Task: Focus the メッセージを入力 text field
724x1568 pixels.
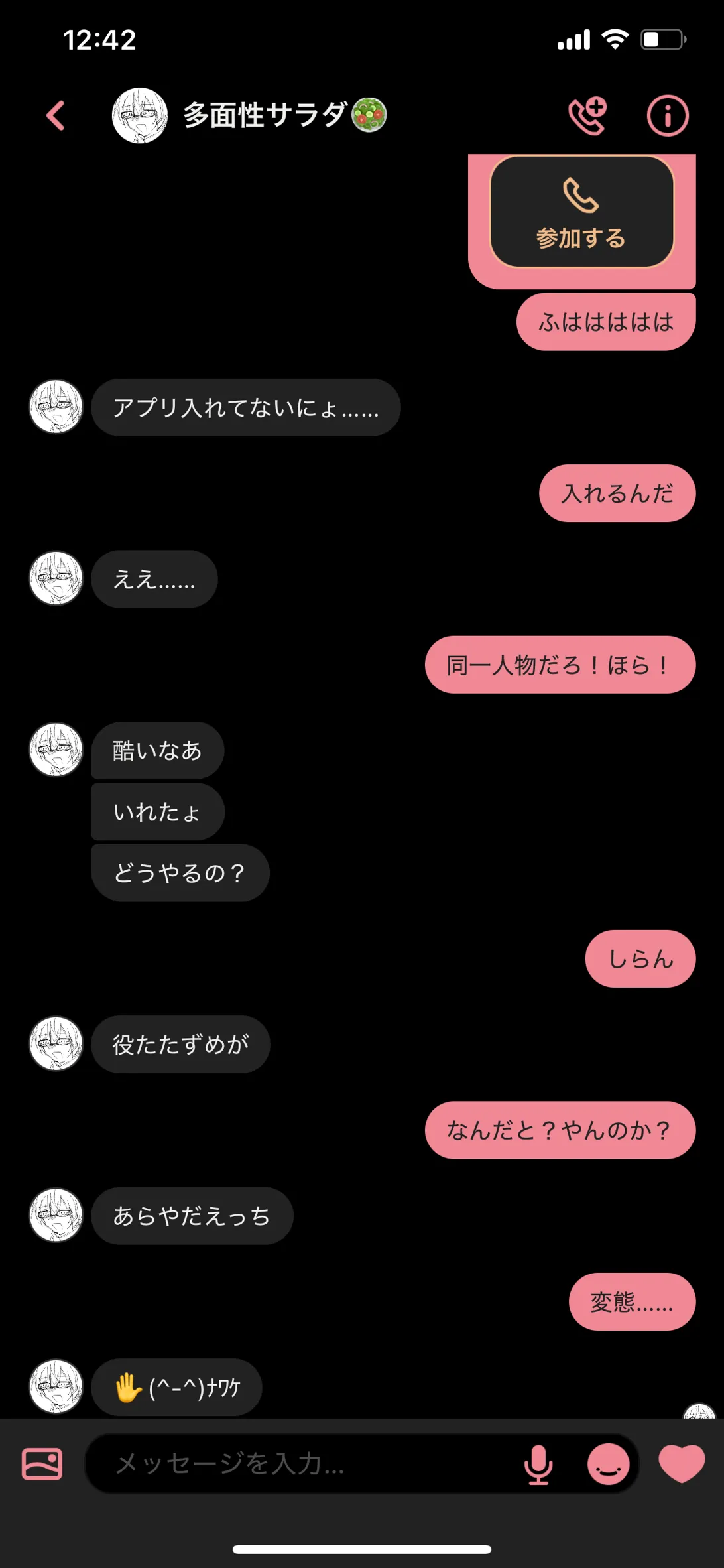Action: coord(298,1463)
